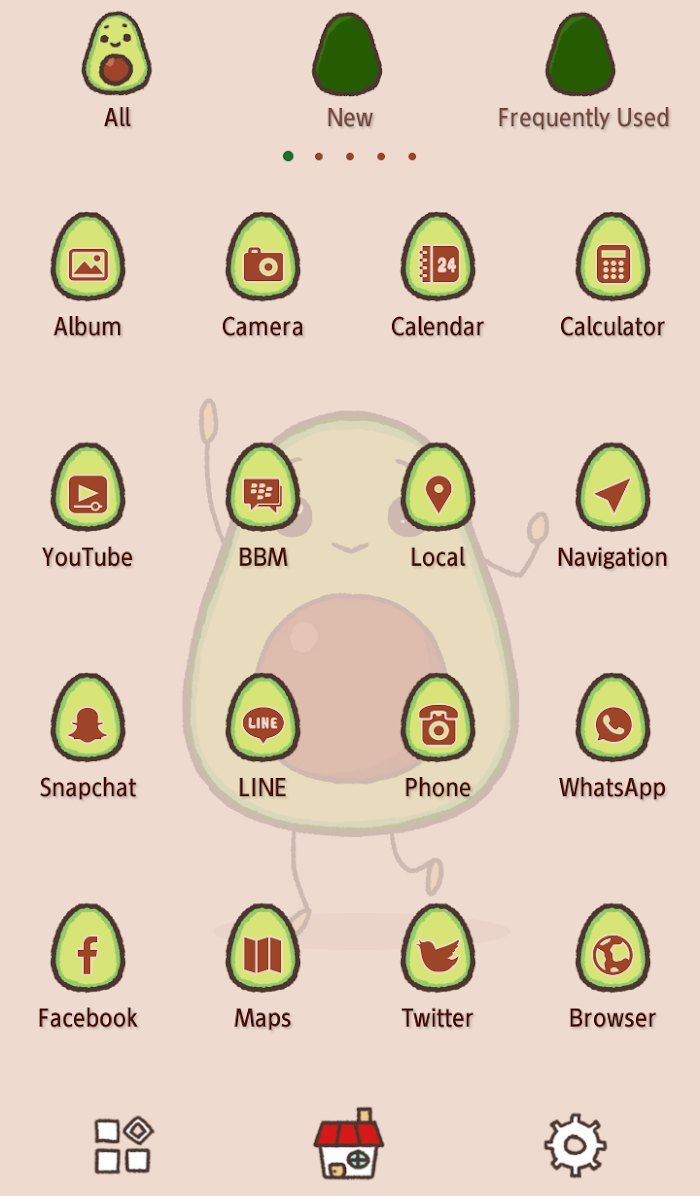Screen dimensions: 700x1196
Task: Switch to the Frequently Used tab
Action: pos(583,70)
